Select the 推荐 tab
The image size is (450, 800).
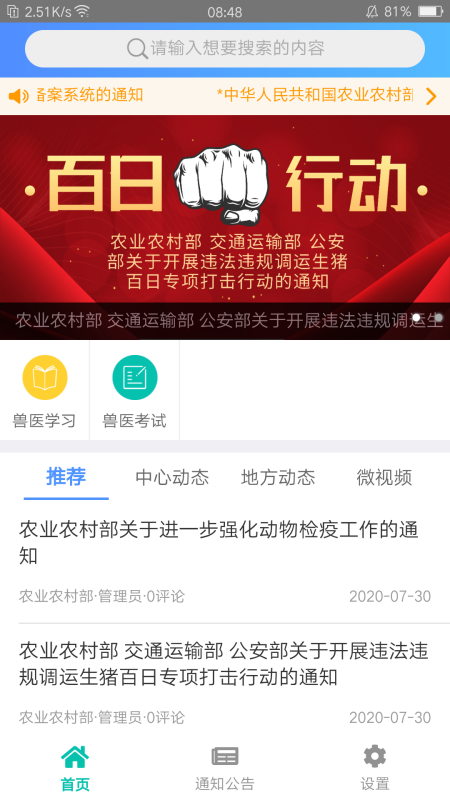66,477
